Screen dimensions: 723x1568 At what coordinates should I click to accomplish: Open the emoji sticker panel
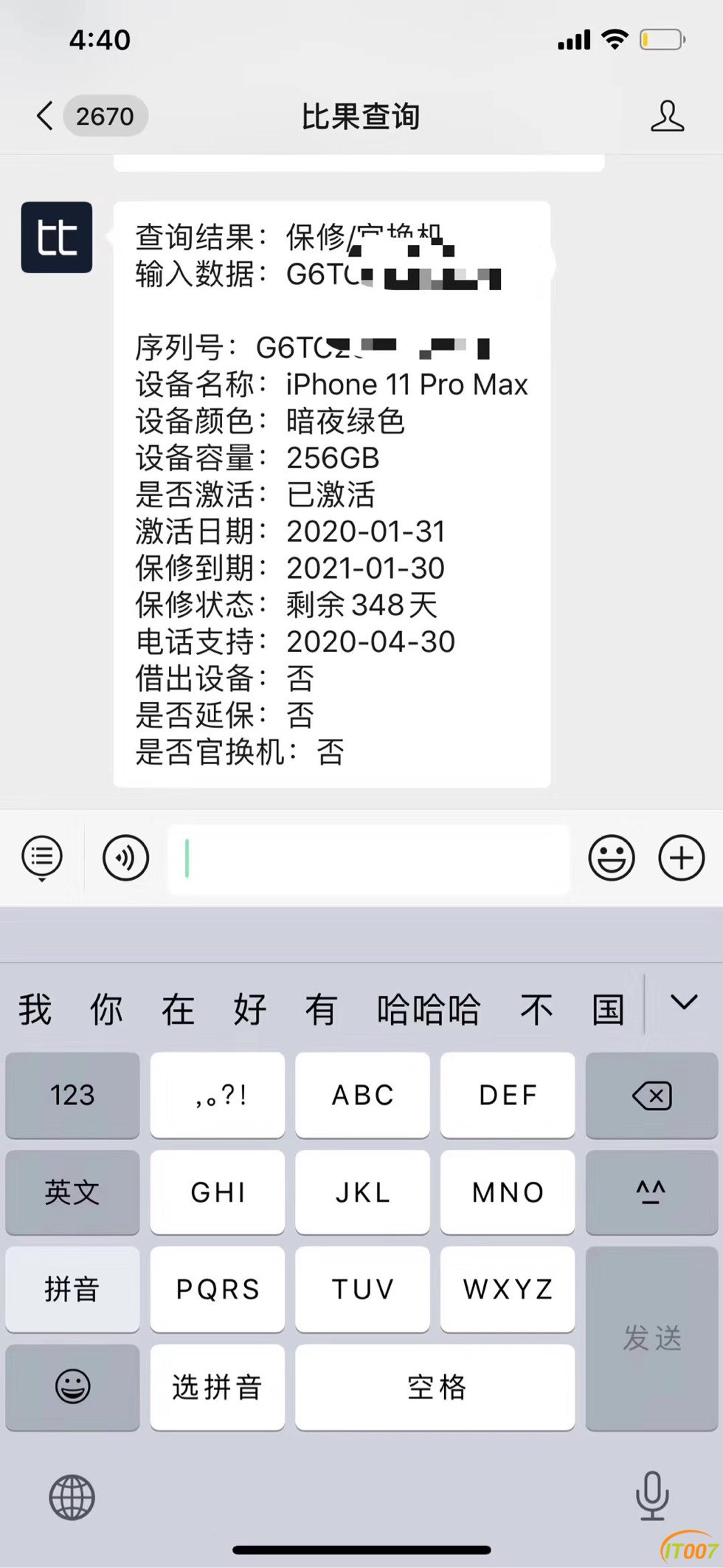tap(611, 858)
